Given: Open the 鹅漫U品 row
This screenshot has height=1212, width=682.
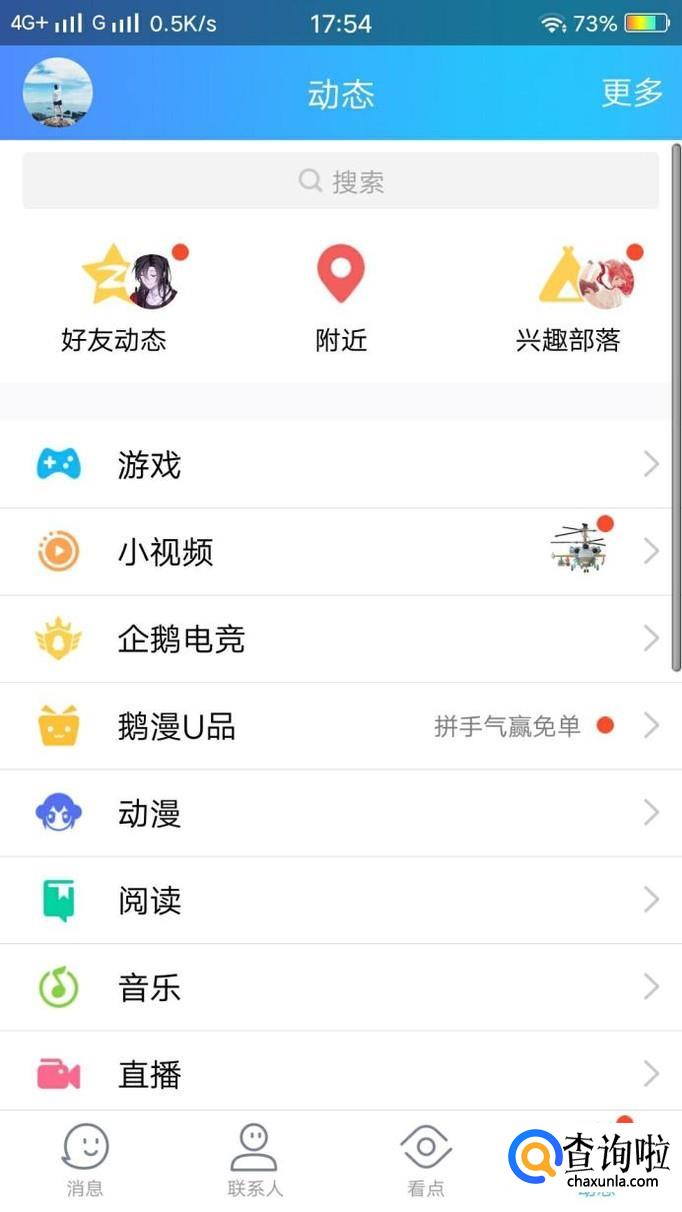Looking at the screenshot, I should [340, 726].
